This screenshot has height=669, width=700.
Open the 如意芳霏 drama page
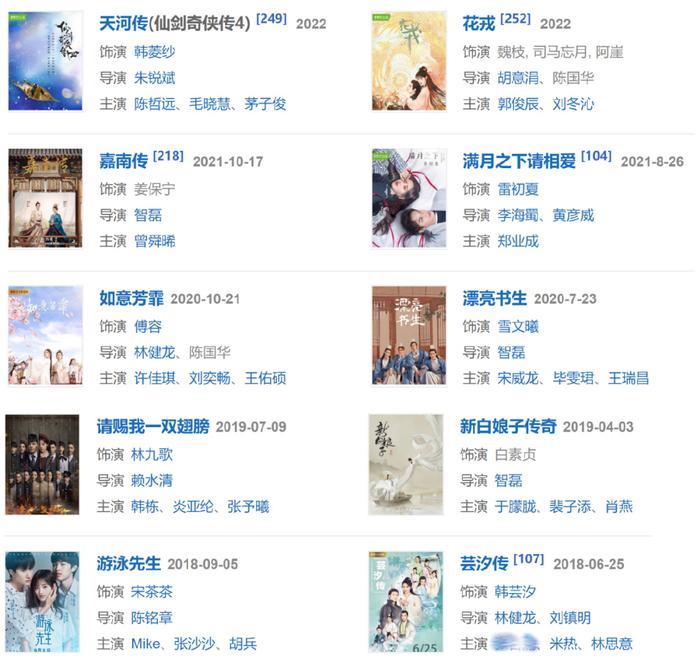point(131,298)
